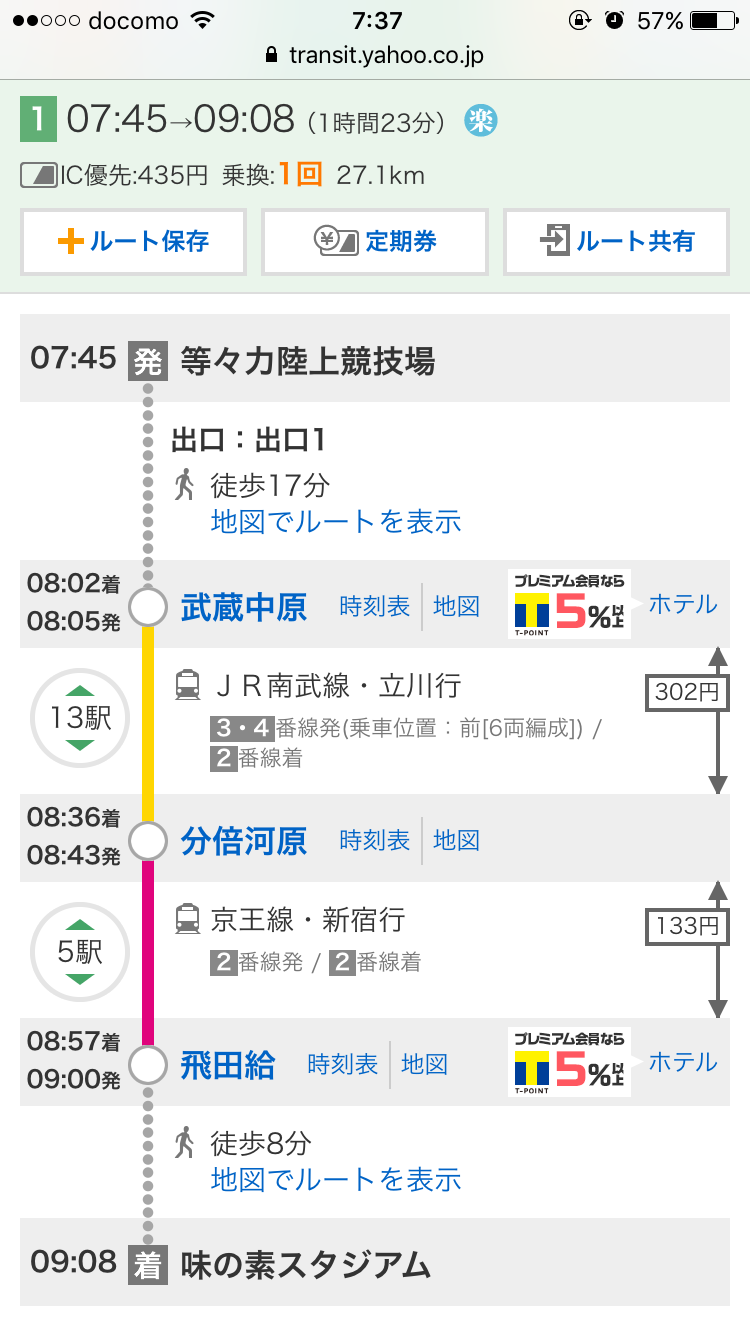Image resolution: width=750 pixels, height=1334 pixels.
Task: Open 地図 map for 武蔵中原
Action: point(457,606)
